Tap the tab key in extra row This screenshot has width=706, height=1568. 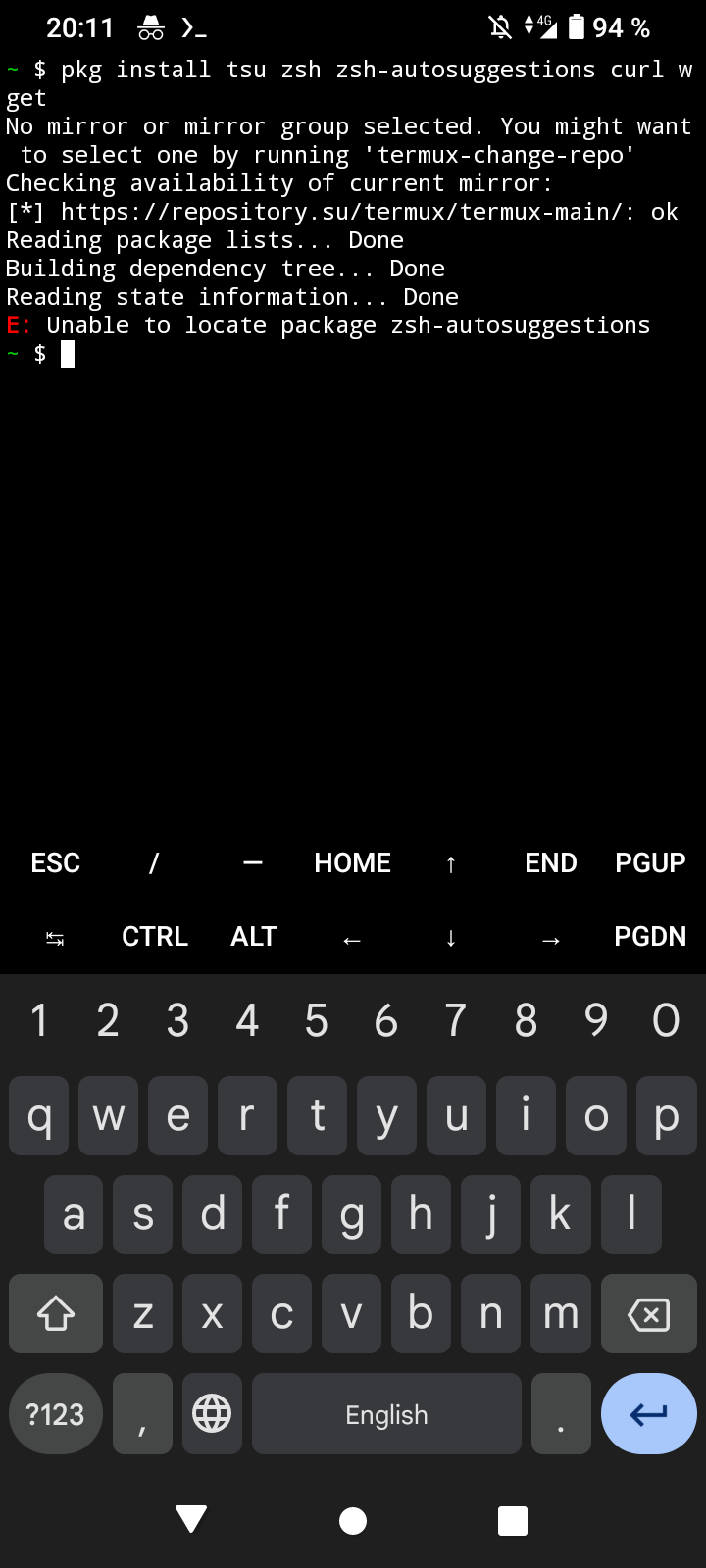(55, 937)
